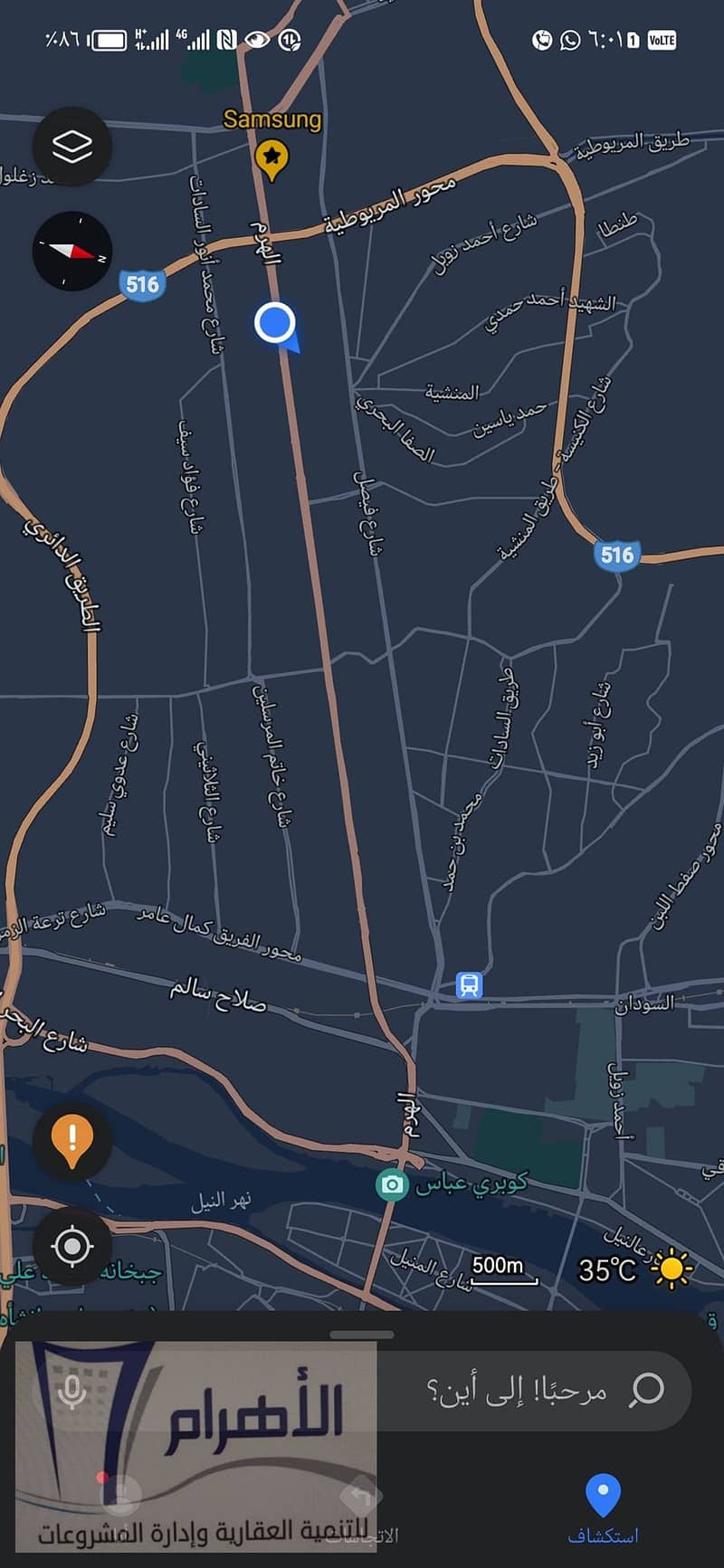Tap the compass to reset orientation

click(x=72, y=251)
